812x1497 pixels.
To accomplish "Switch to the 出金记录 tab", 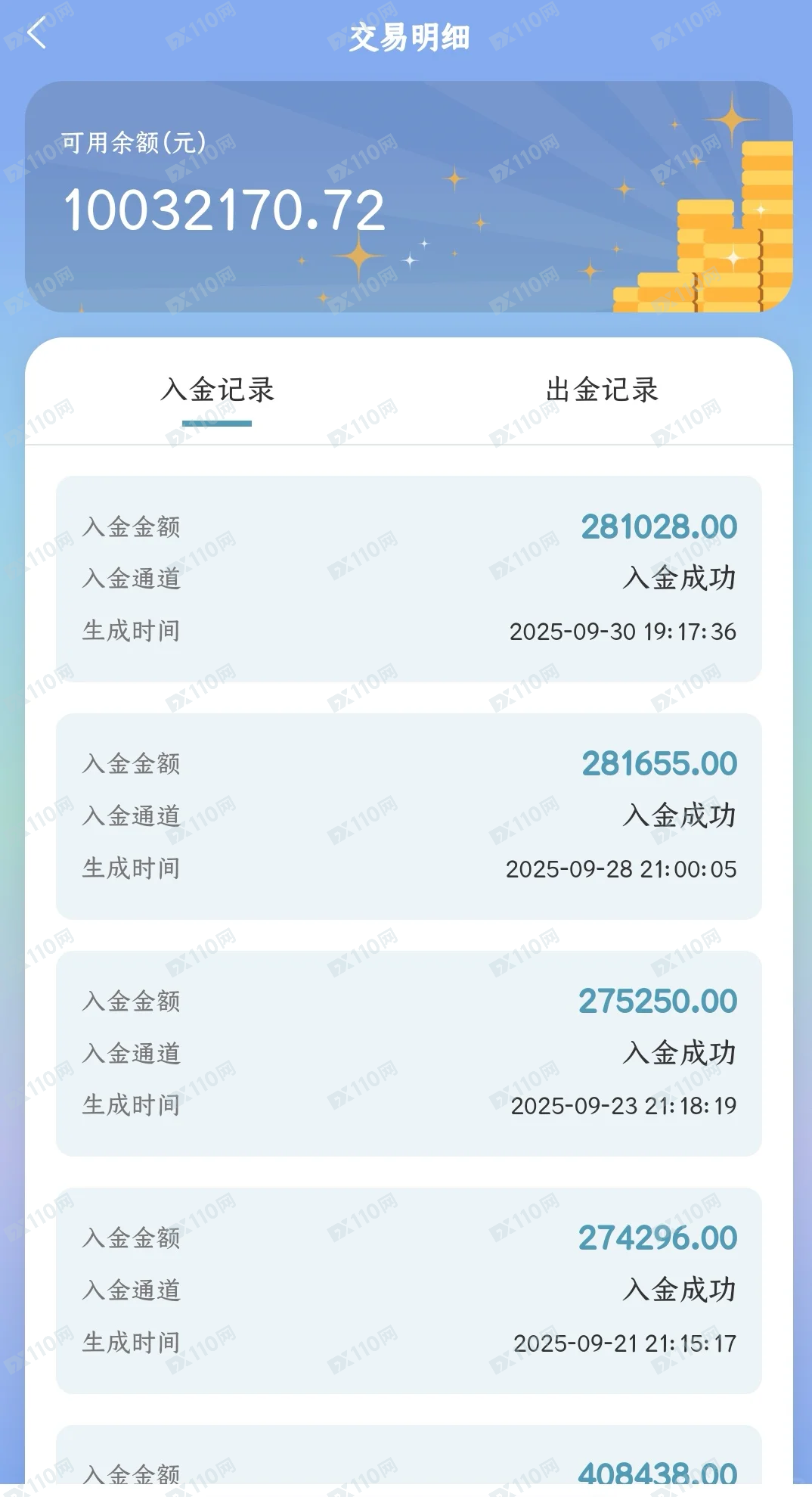I will coord(602,390).
